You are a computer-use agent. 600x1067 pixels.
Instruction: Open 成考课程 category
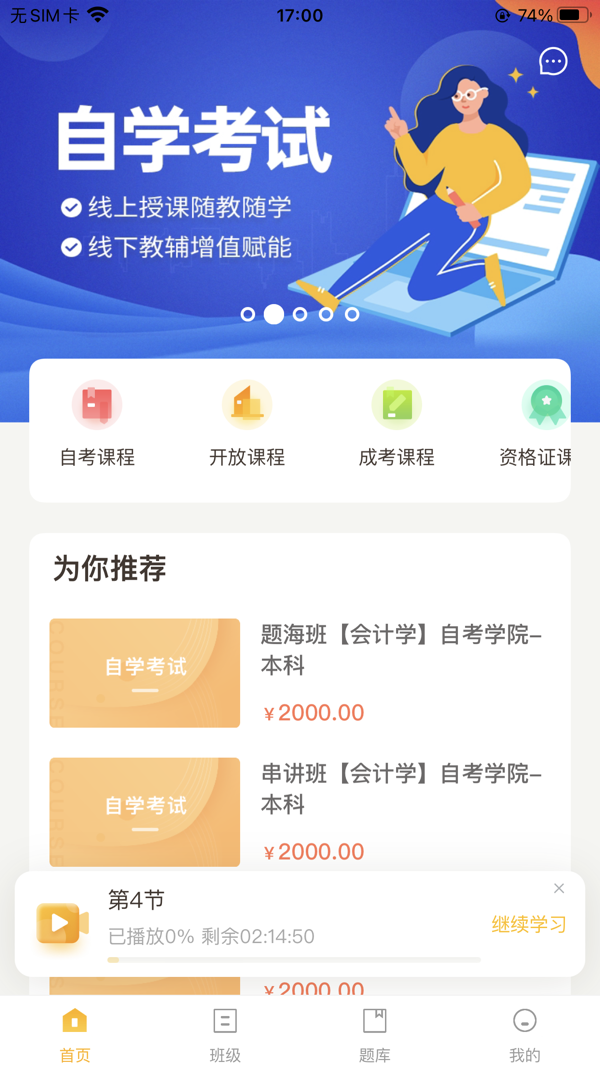[397, 425]
